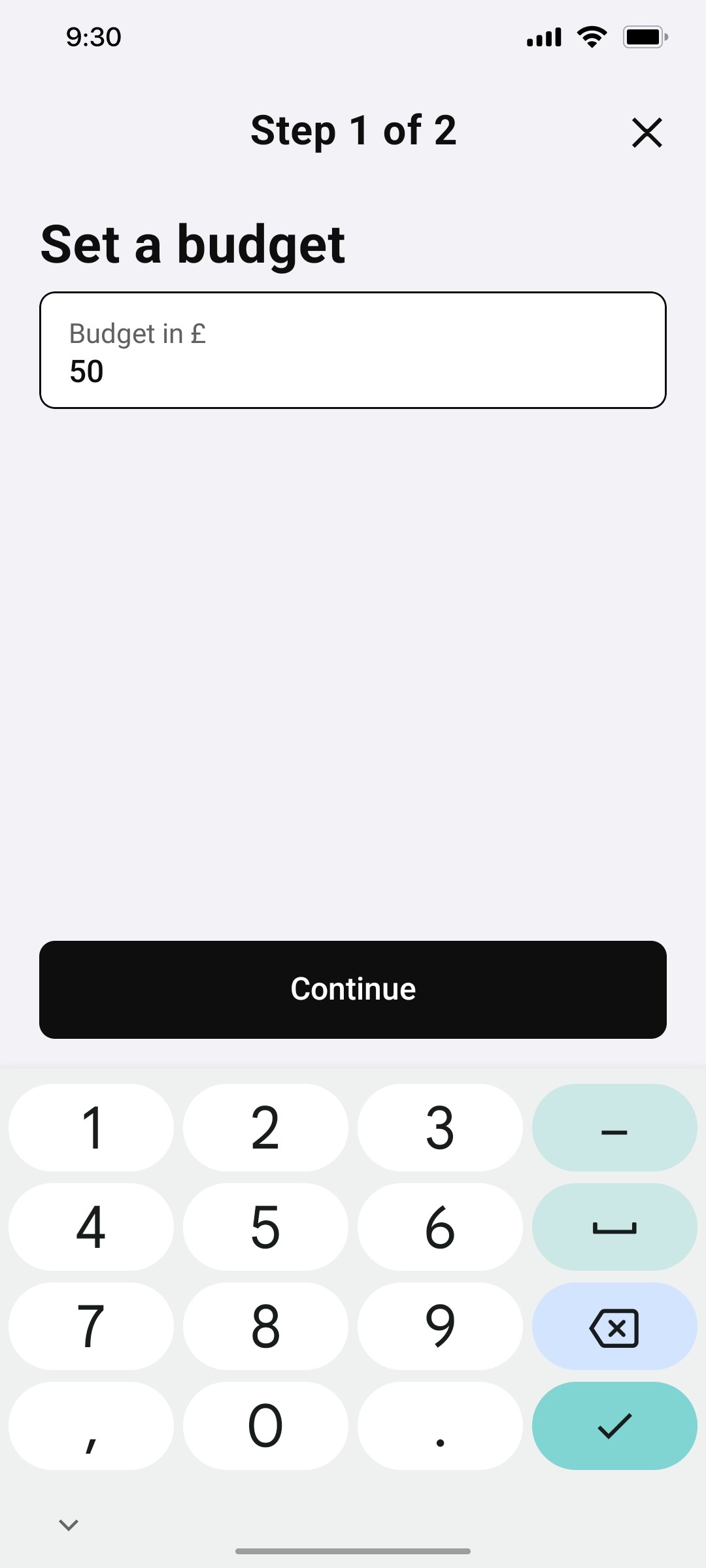Tap number 0 on the keypad
Screen dimensions: 706x1568
click(x=265, y=1426)
